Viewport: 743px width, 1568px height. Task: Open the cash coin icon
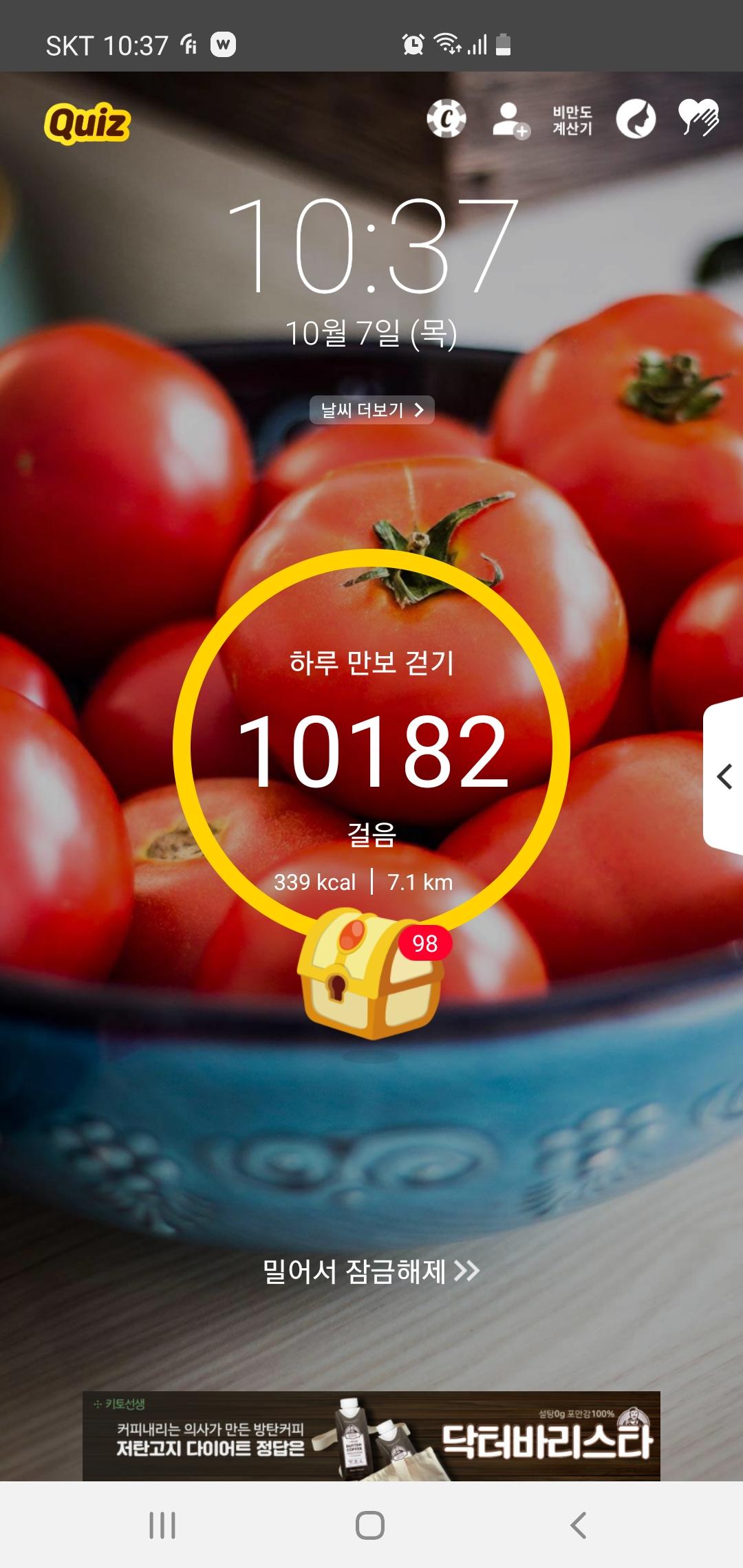(x=446, y=119)
